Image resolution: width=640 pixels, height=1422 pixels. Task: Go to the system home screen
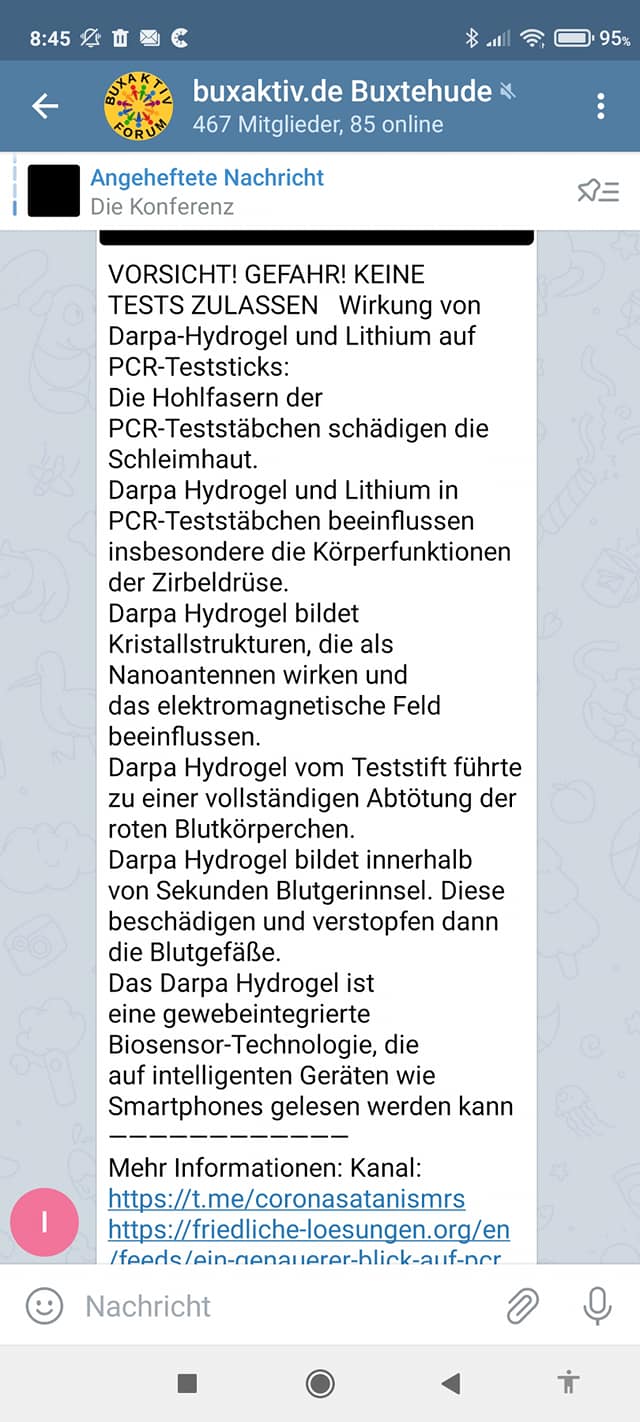click(320, 1383)
